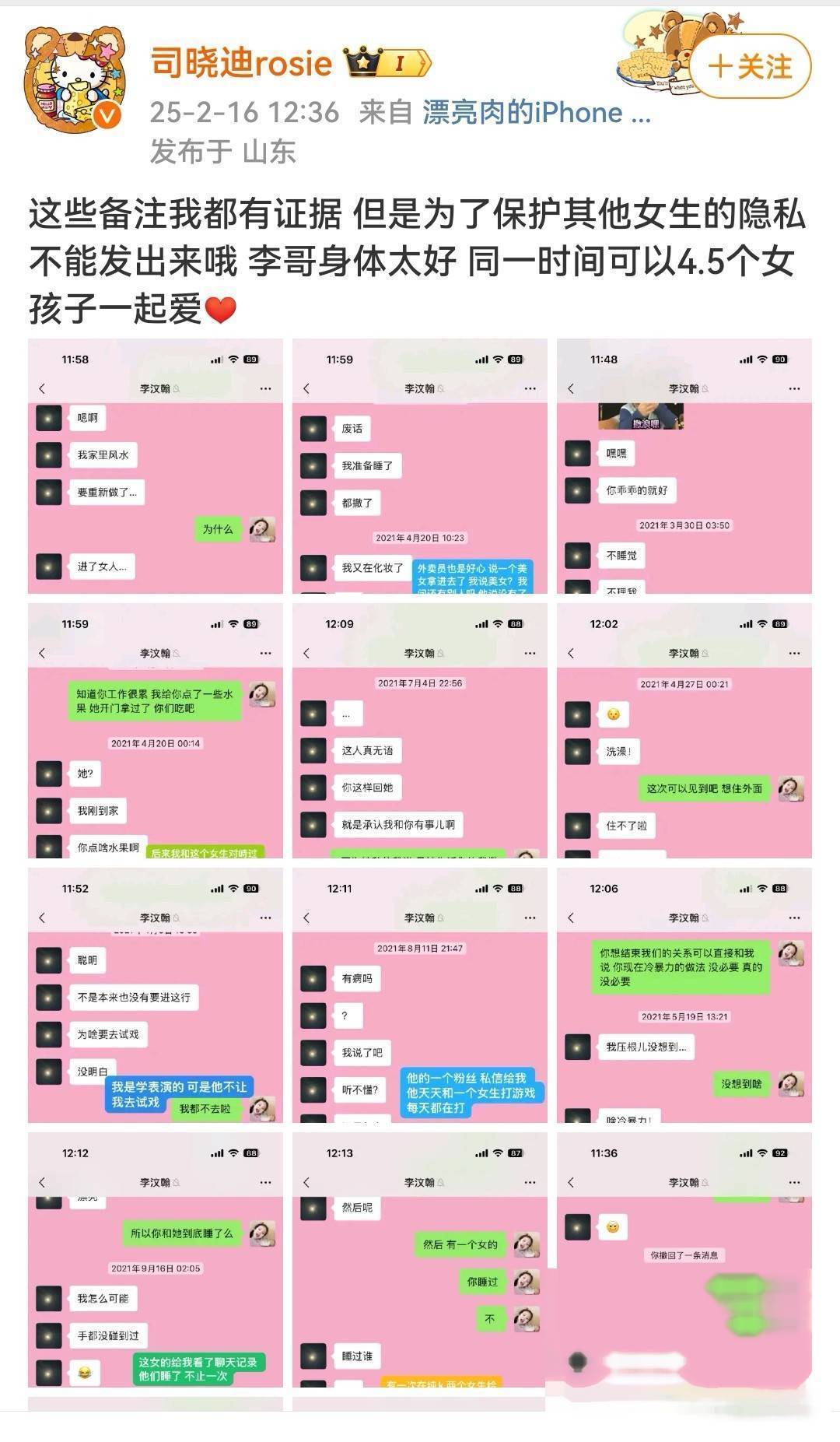View the image with the message 我准备睡了
This screenshot has height=1442, width=840.
click(420, 467)
